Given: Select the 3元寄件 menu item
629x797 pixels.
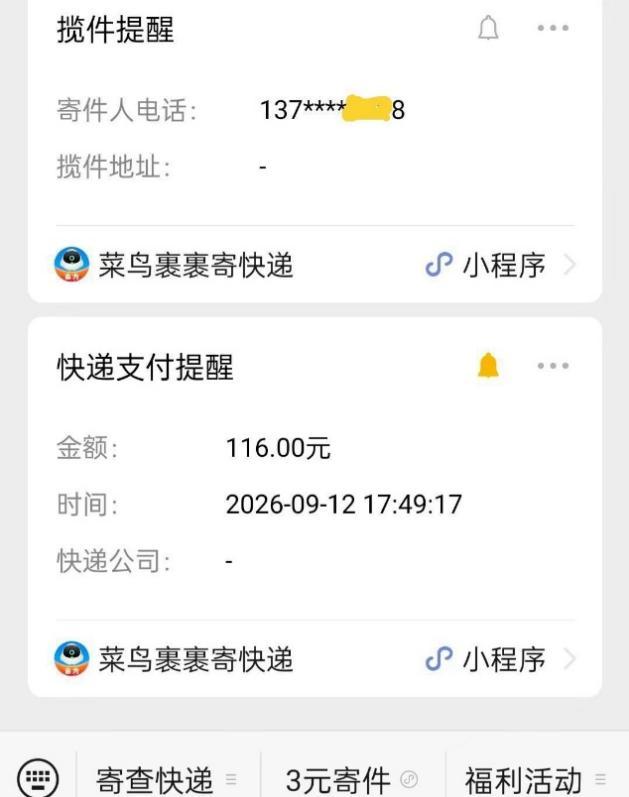Looking at the screenshot, I should [x=352, y=780].
